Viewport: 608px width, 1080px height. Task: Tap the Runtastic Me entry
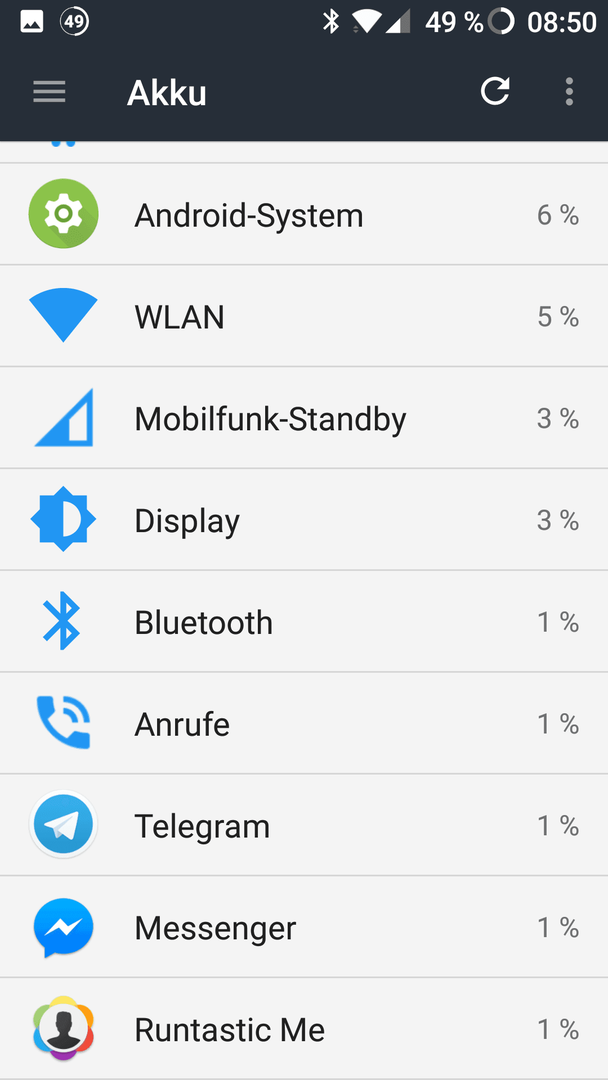pos(304,1029)
